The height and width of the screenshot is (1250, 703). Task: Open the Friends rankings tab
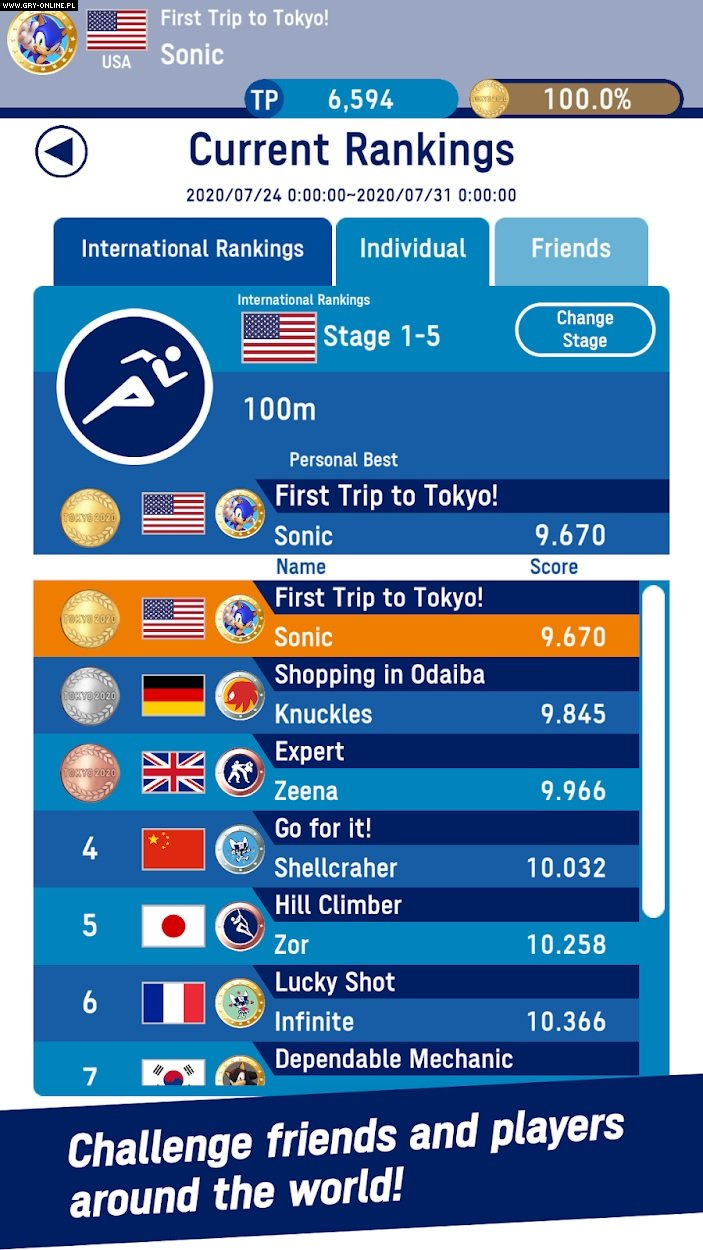pos(570,250)
